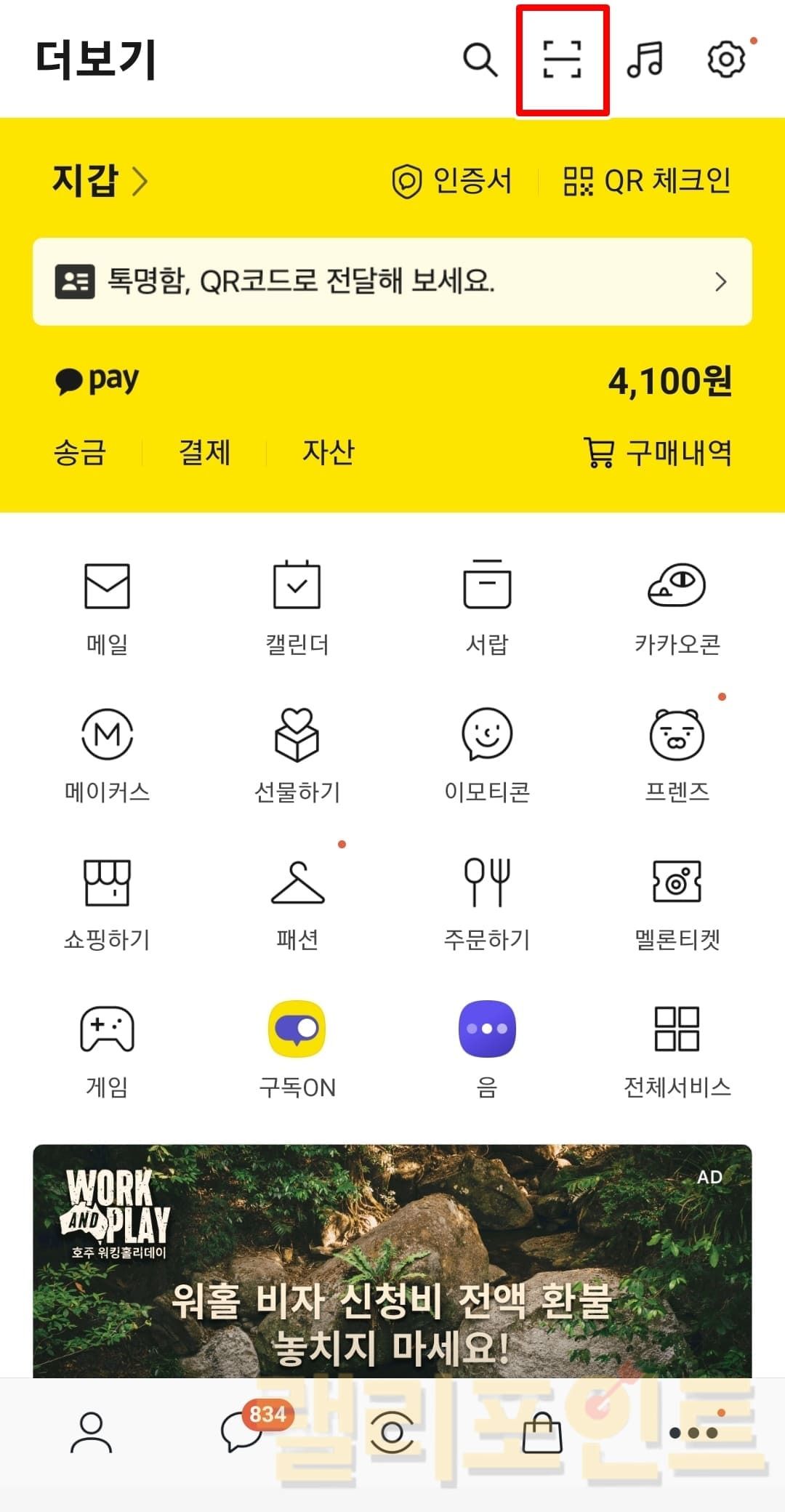Select 송금 under Kakao Pay
This screenshot has width=785, height=1512.
[80, 452]
